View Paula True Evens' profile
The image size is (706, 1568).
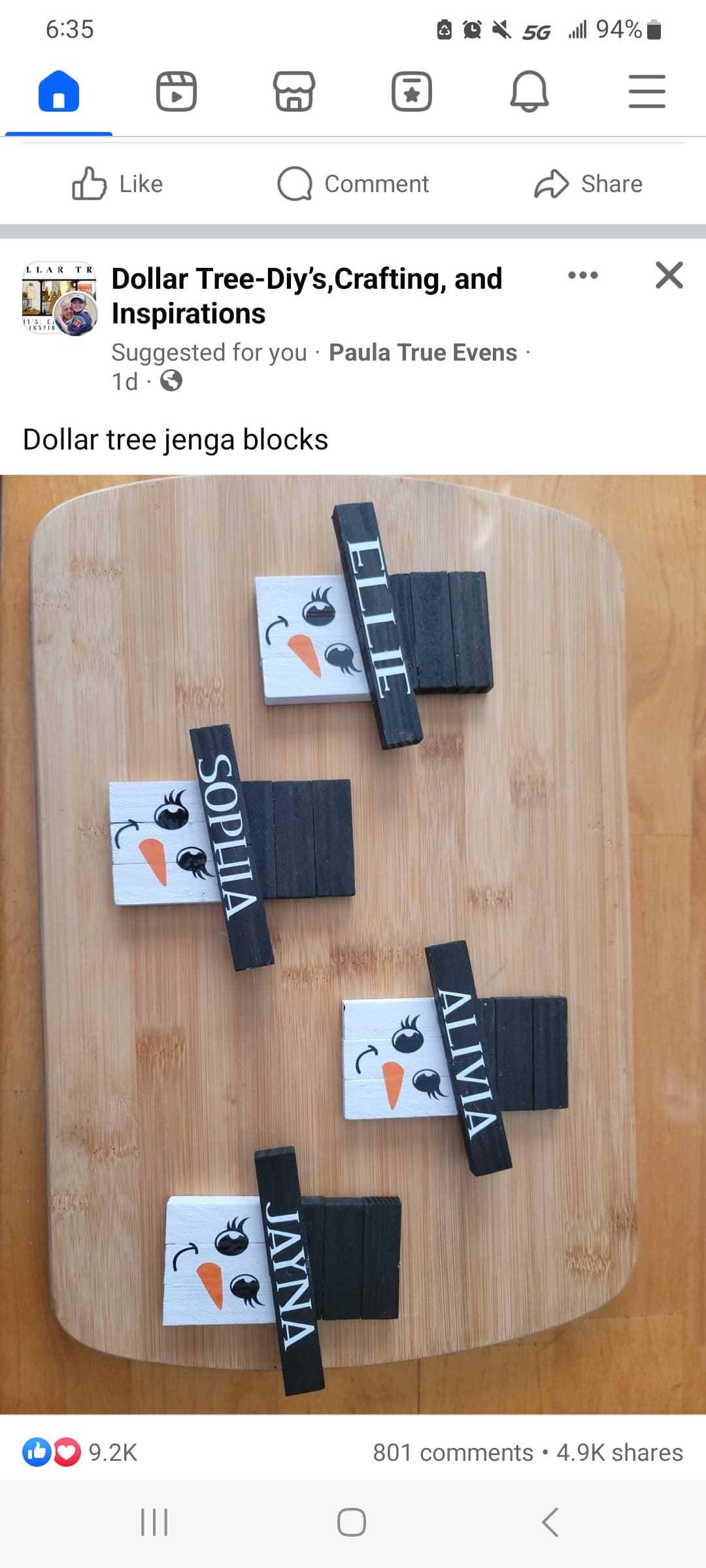[x=422, y=353]
